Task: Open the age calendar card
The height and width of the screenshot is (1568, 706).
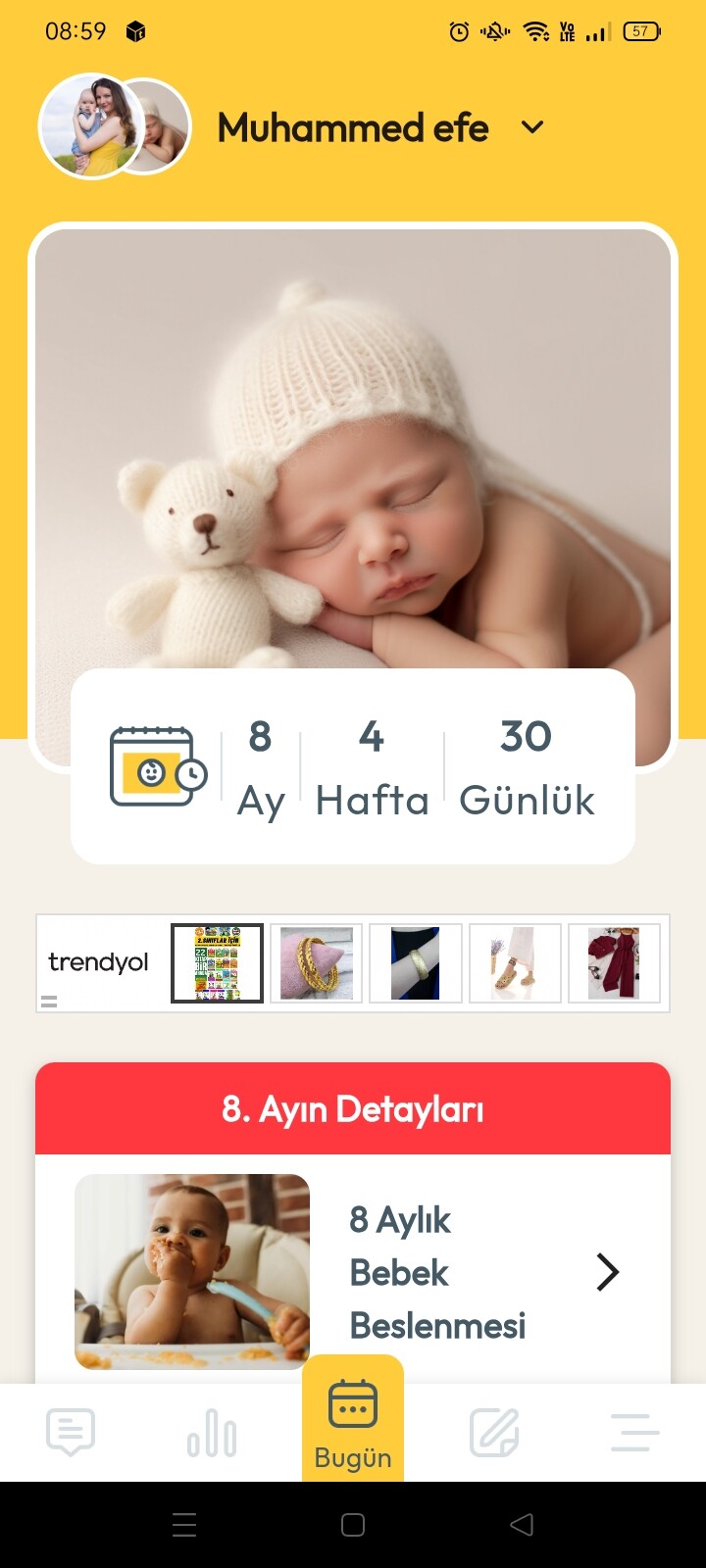Action: [353, 766]
